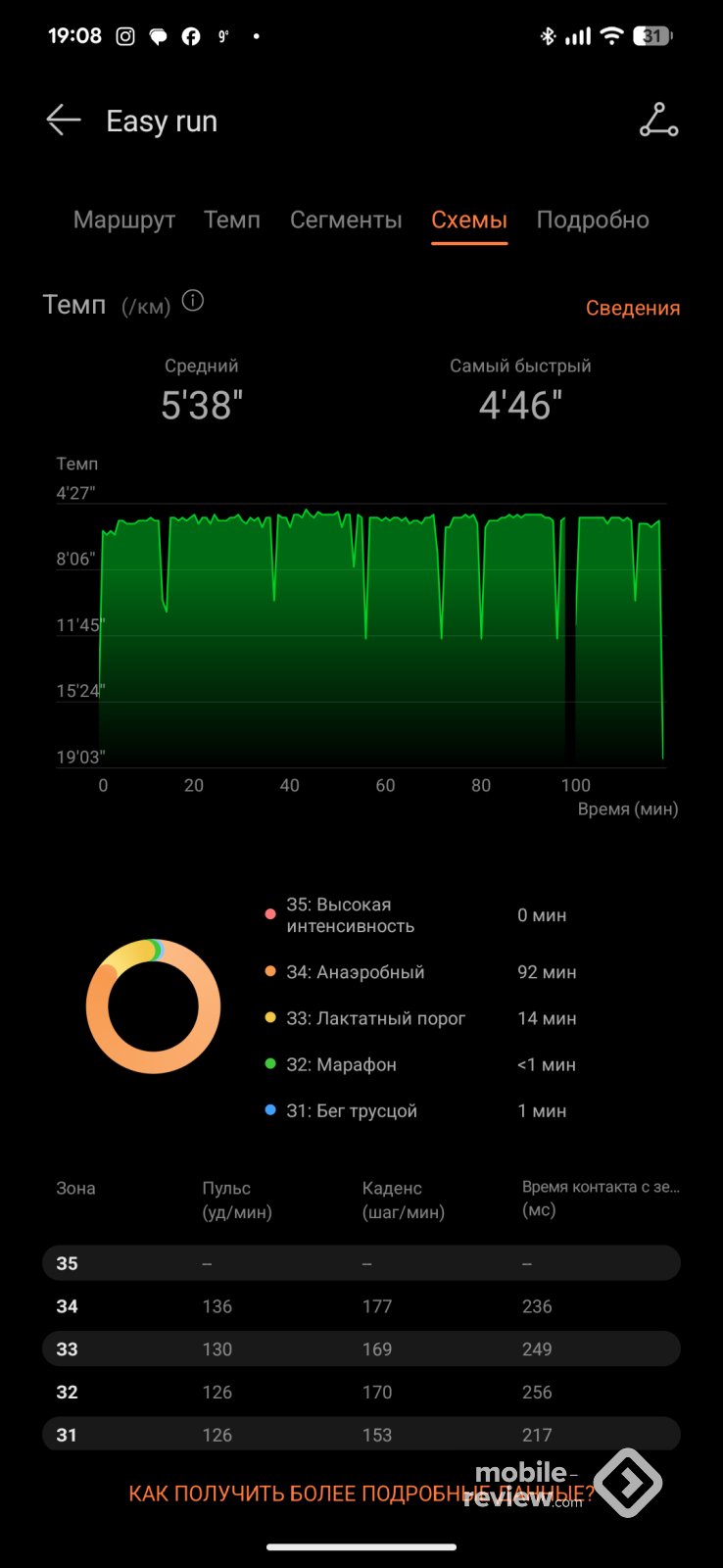Screen dimensions: 723x1568
Task: Tap the info icon next to Темп
Action: (193, 302)
